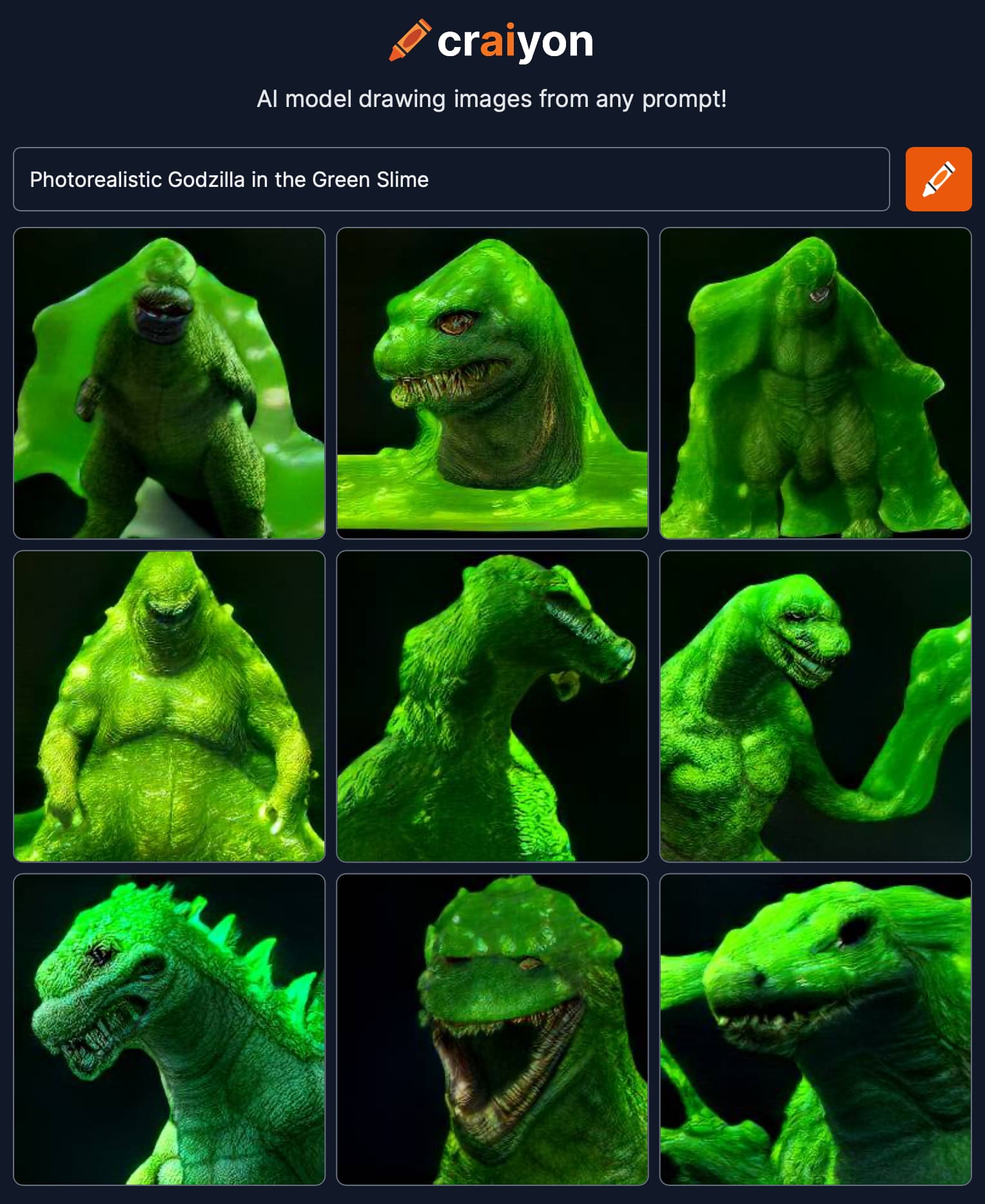
Task: Open the muscular Godzilla with slime tail image
Action: click(815, 706)
